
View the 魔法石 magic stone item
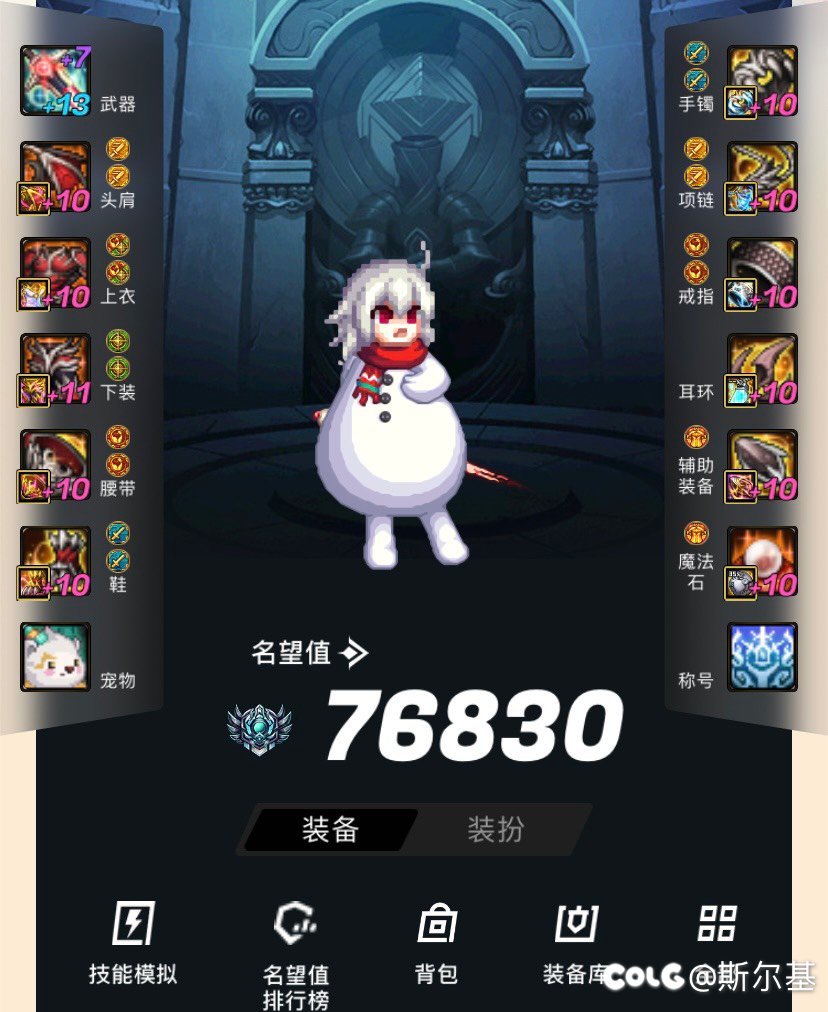(x=762, y=561)
